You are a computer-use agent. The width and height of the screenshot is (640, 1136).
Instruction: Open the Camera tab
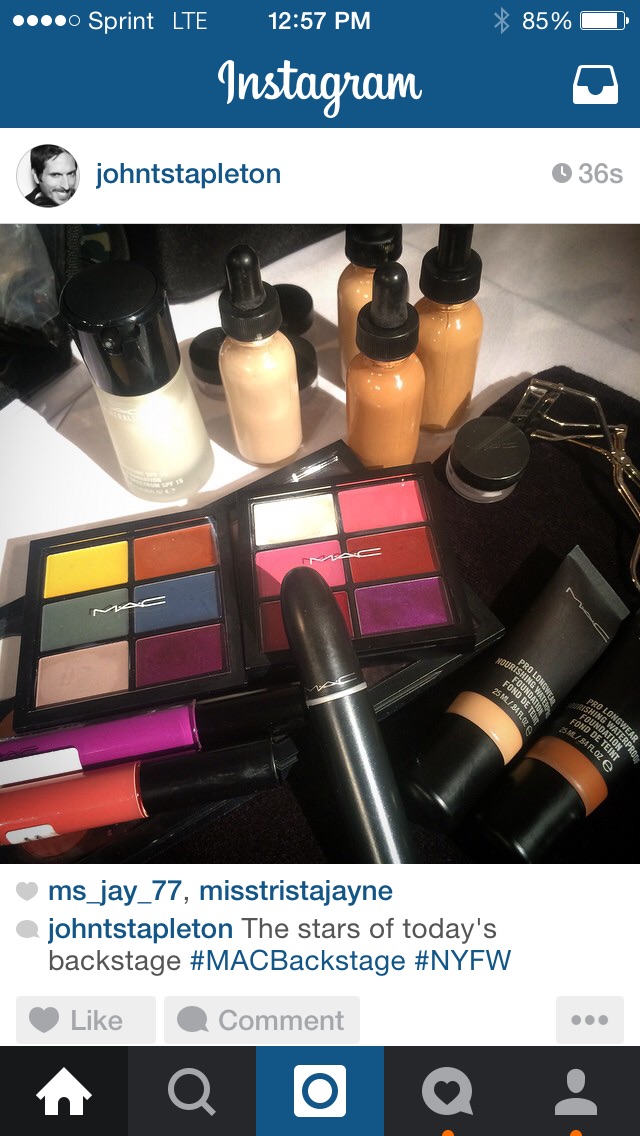tap(320, 1091)
